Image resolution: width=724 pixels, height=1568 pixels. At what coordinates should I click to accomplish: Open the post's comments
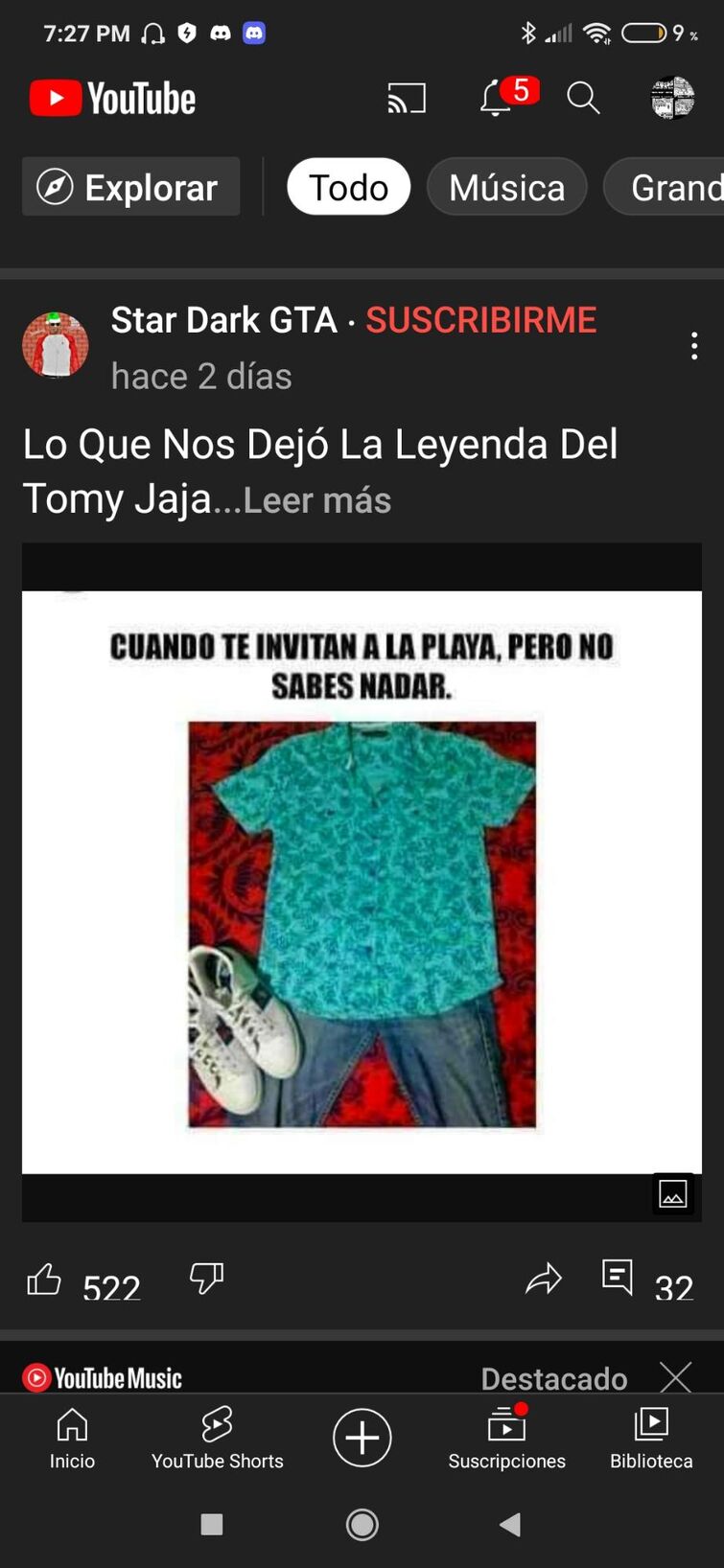point(618,1278)
